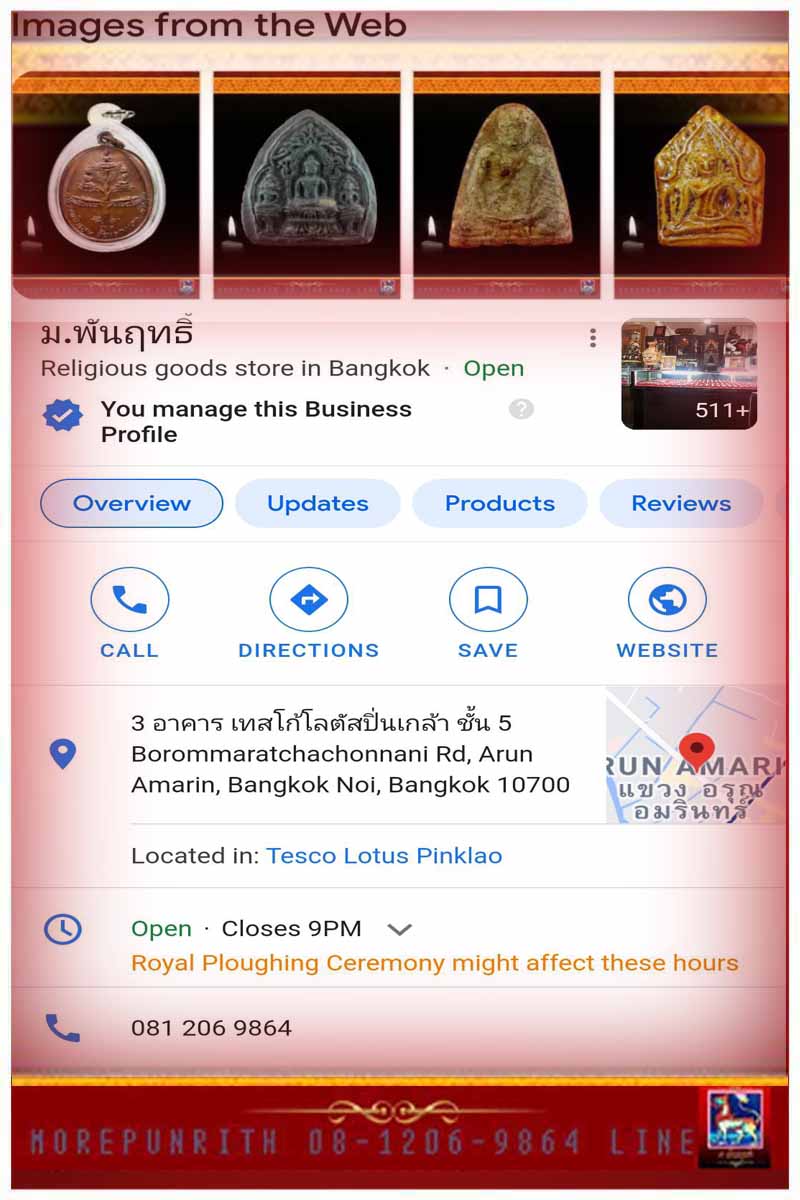The image size is (800, 1200).
Task: Click the question mark help icon
Action: pyautogui.click(x=520, y=408)
